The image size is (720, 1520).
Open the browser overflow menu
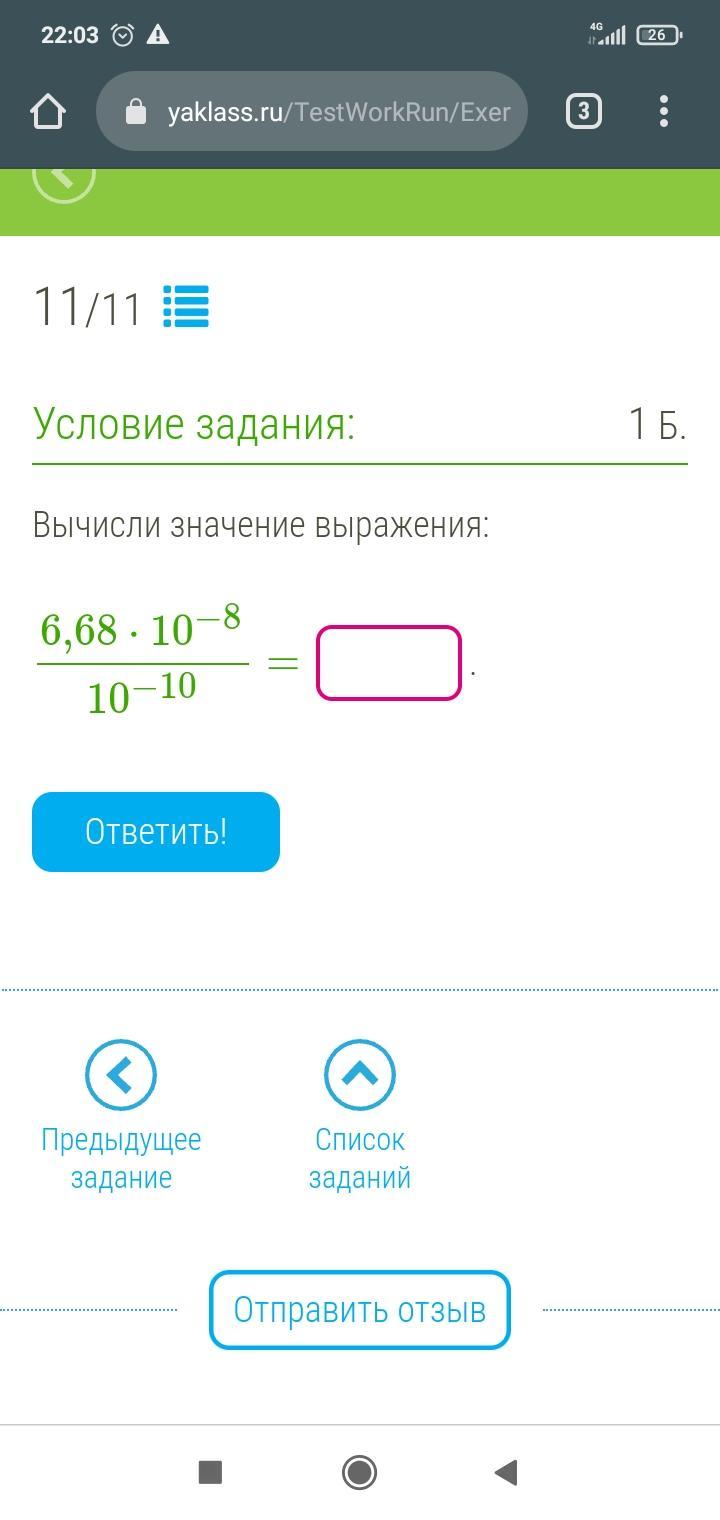pos(664,112)
